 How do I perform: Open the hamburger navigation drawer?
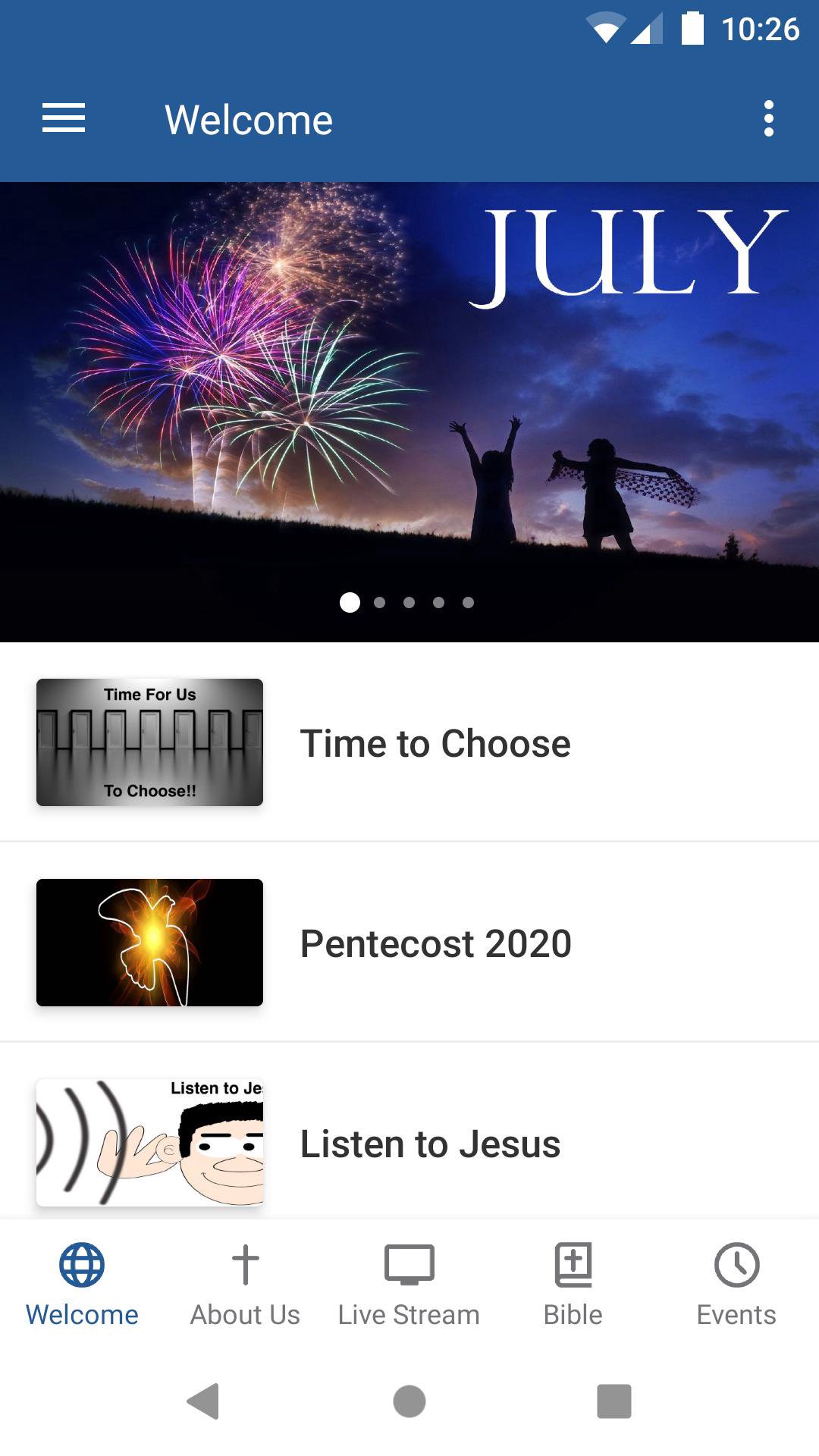point(64,119)
